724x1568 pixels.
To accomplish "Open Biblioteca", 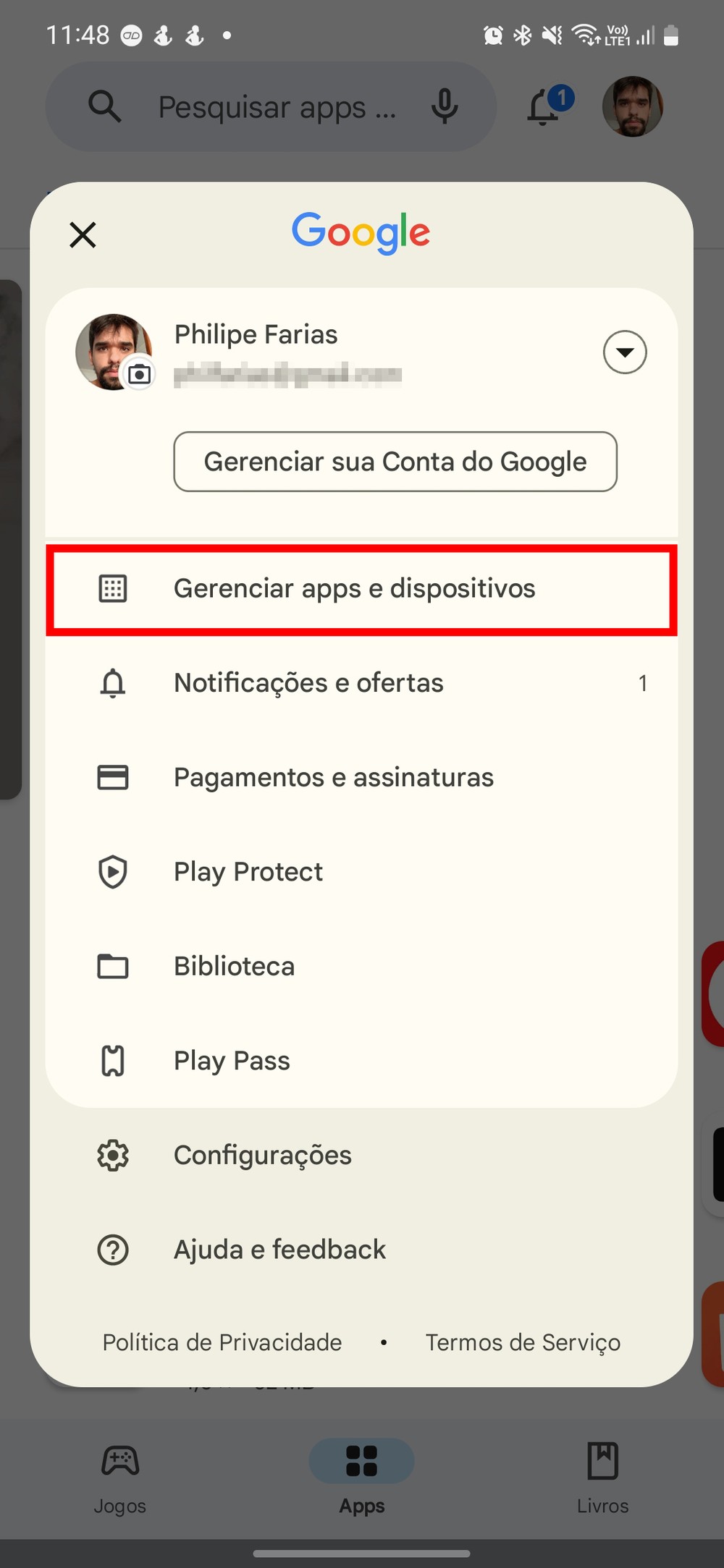I will point(235,967).
